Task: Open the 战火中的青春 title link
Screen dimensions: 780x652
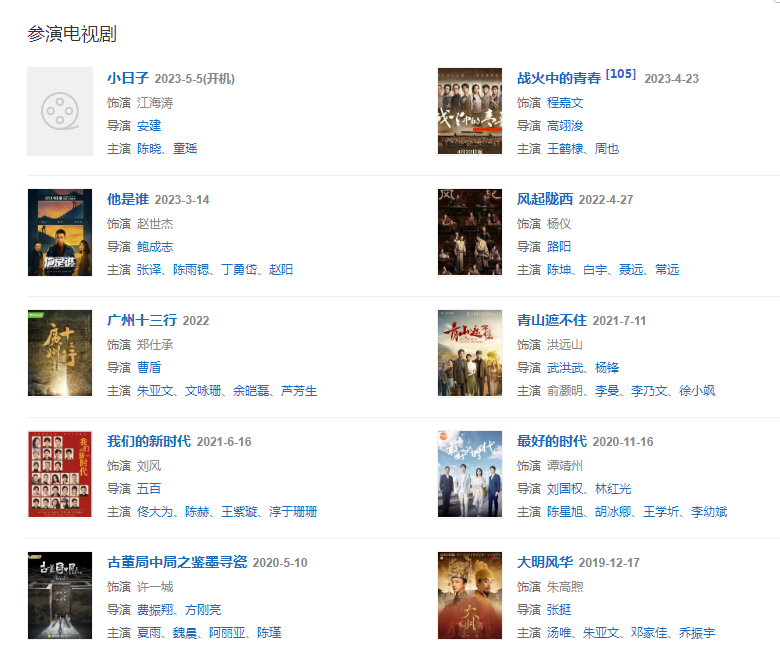Action: pos(559,78)
